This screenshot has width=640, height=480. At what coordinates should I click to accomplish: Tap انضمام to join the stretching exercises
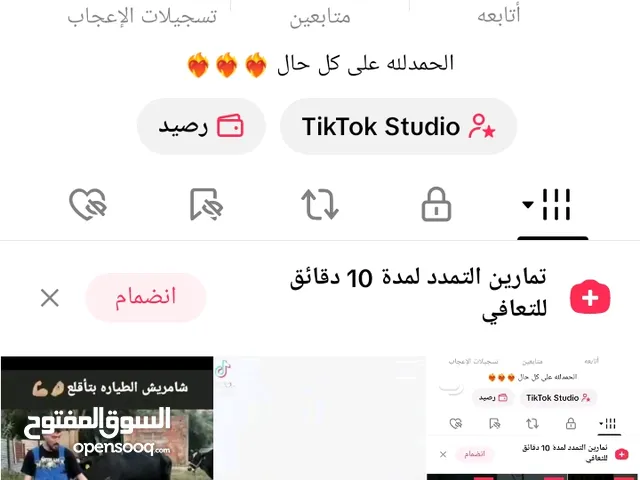(146, 297)
